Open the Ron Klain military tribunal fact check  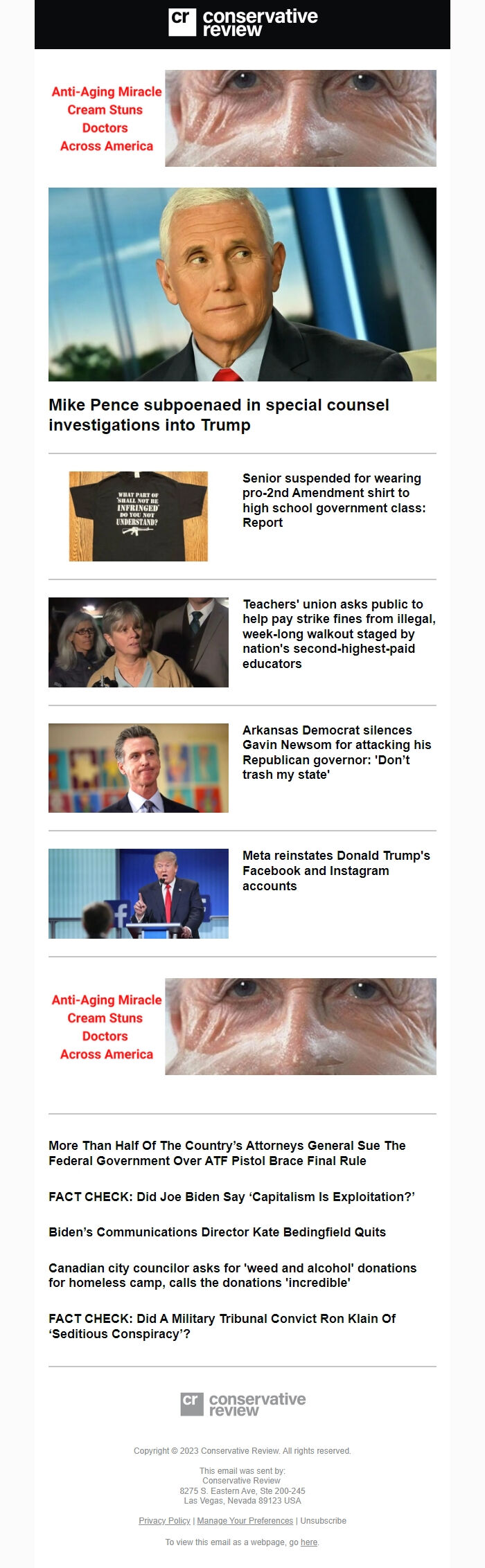[222, 1326]
